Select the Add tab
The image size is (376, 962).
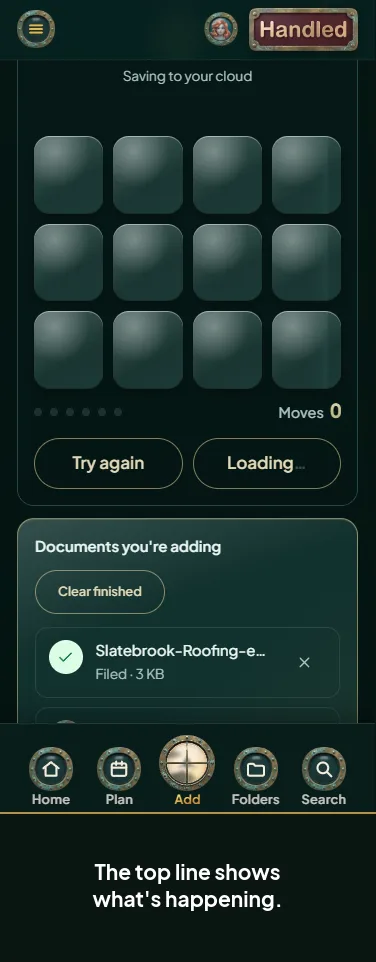click(187, 771)
